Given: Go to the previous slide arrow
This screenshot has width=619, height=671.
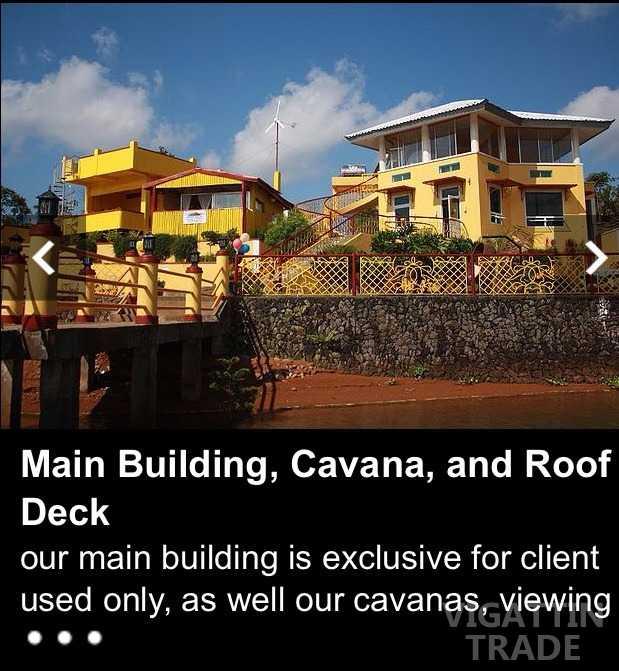Looking at the screenshot, I should 42,257.
